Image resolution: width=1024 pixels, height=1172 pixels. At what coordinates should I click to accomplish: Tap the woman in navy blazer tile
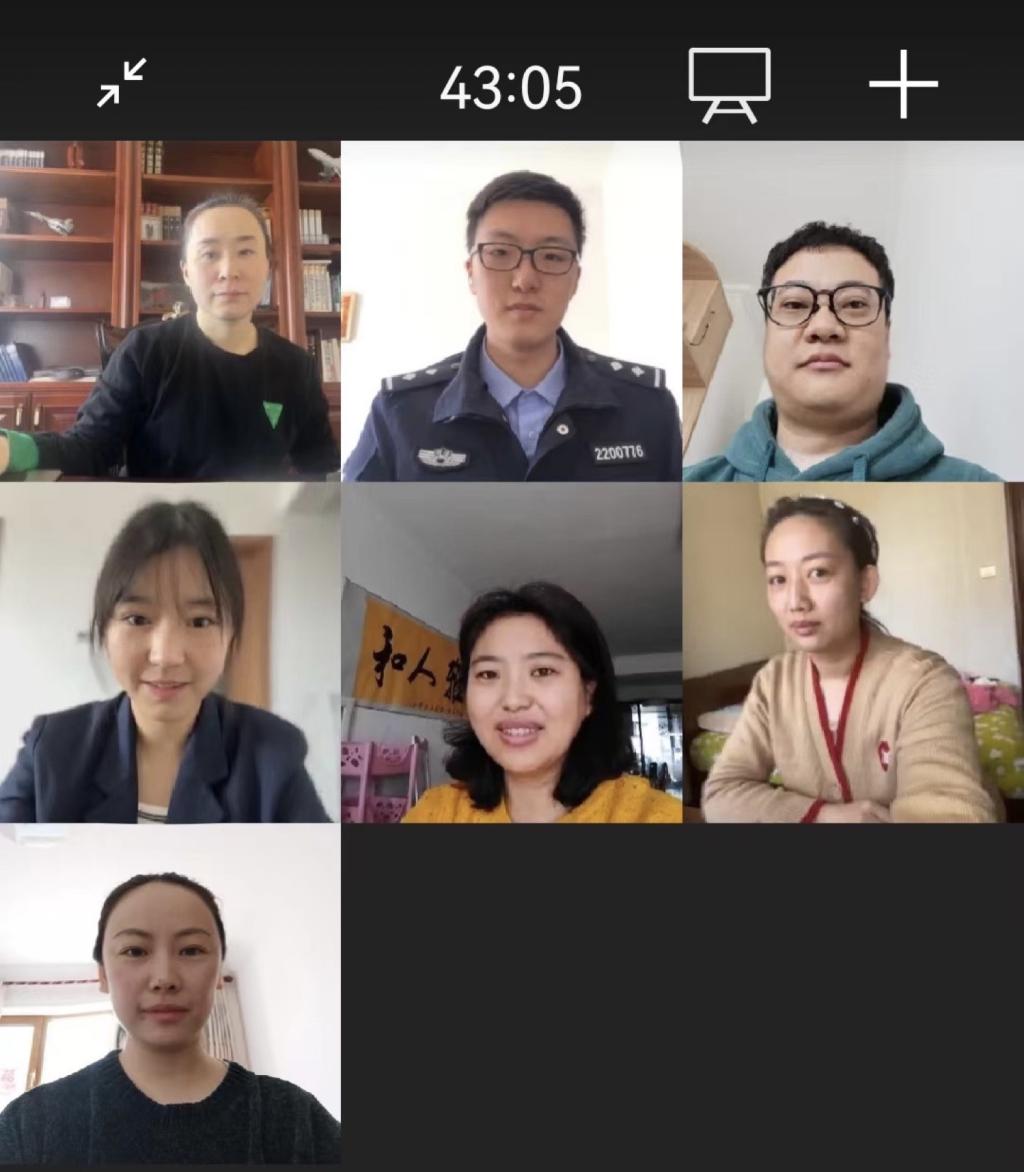[x=170, y=652]
